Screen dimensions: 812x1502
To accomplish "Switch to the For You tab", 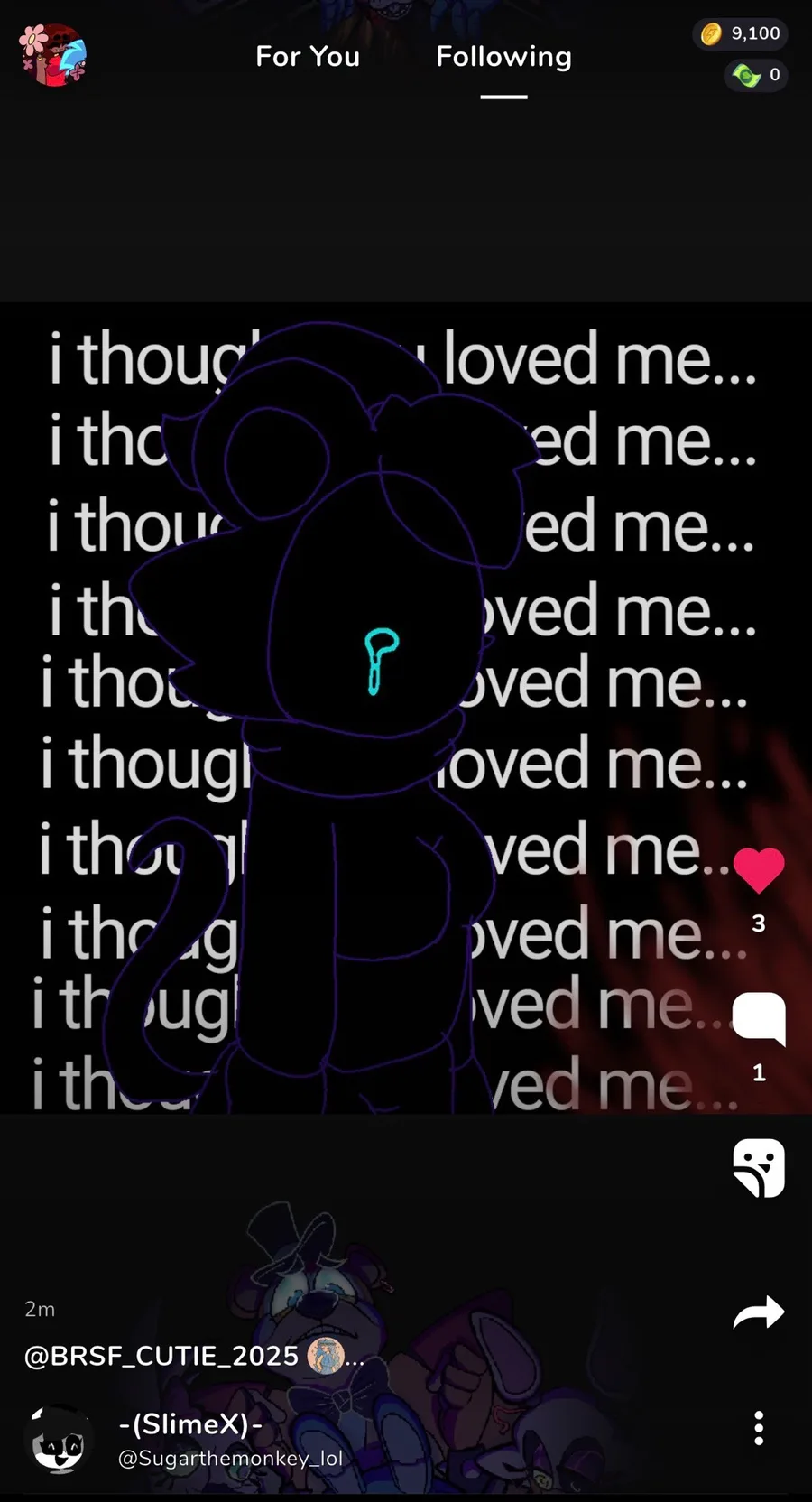I will tap(308, 57).
